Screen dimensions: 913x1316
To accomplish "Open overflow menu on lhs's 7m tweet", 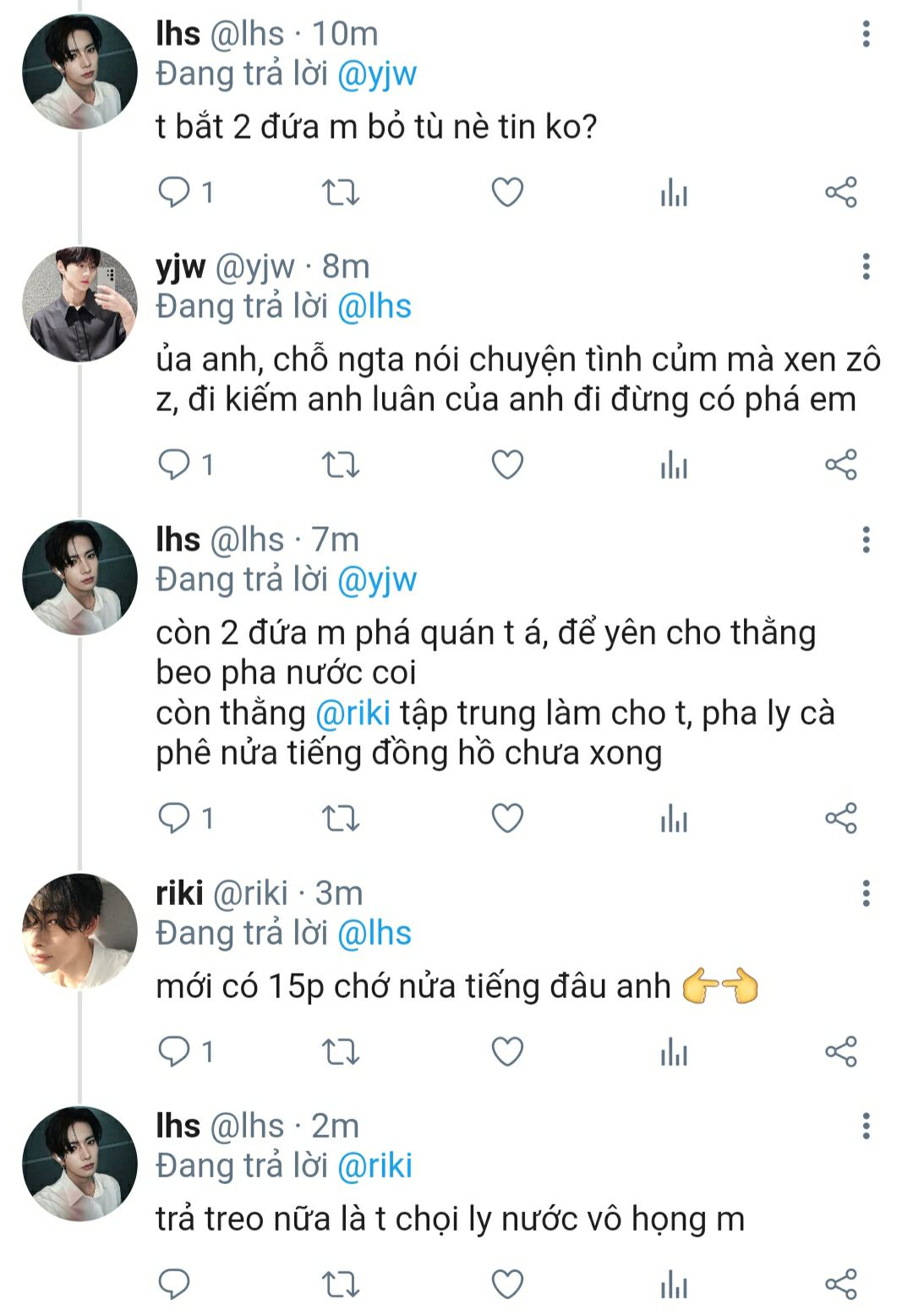I will pyautogui.click(x=866, y=540).
